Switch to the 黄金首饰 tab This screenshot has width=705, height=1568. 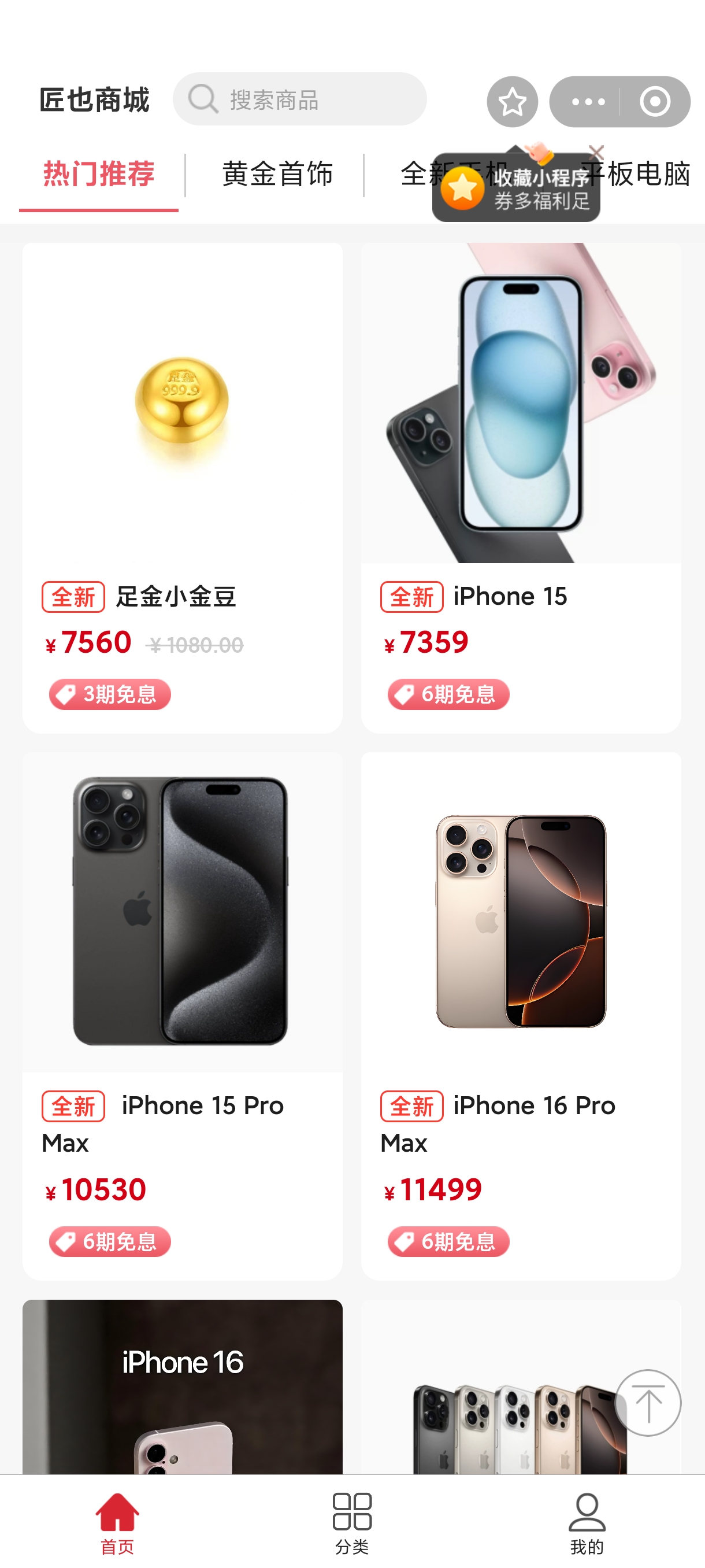[x=277, y=175]
